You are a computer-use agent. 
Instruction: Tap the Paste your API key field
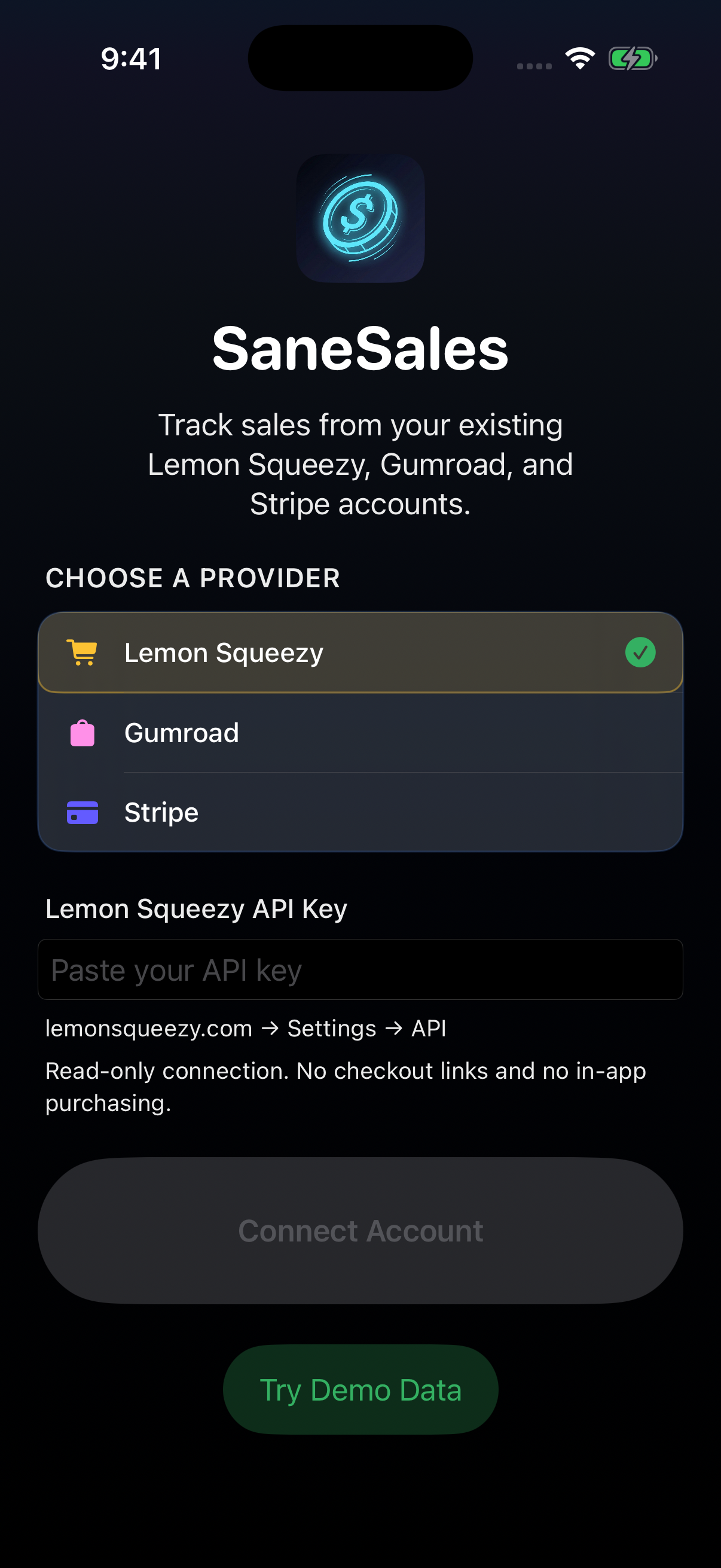coord(360,969)
